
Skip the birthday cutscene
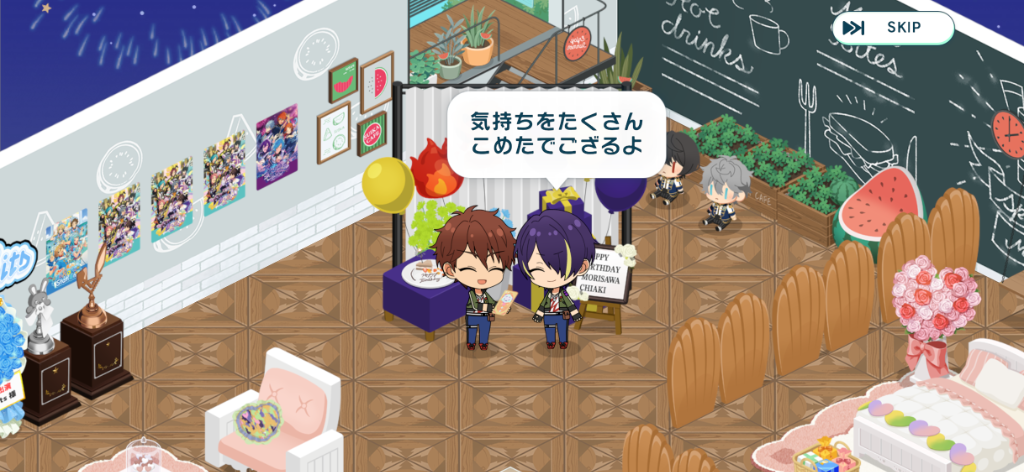(x=891, y=28)
